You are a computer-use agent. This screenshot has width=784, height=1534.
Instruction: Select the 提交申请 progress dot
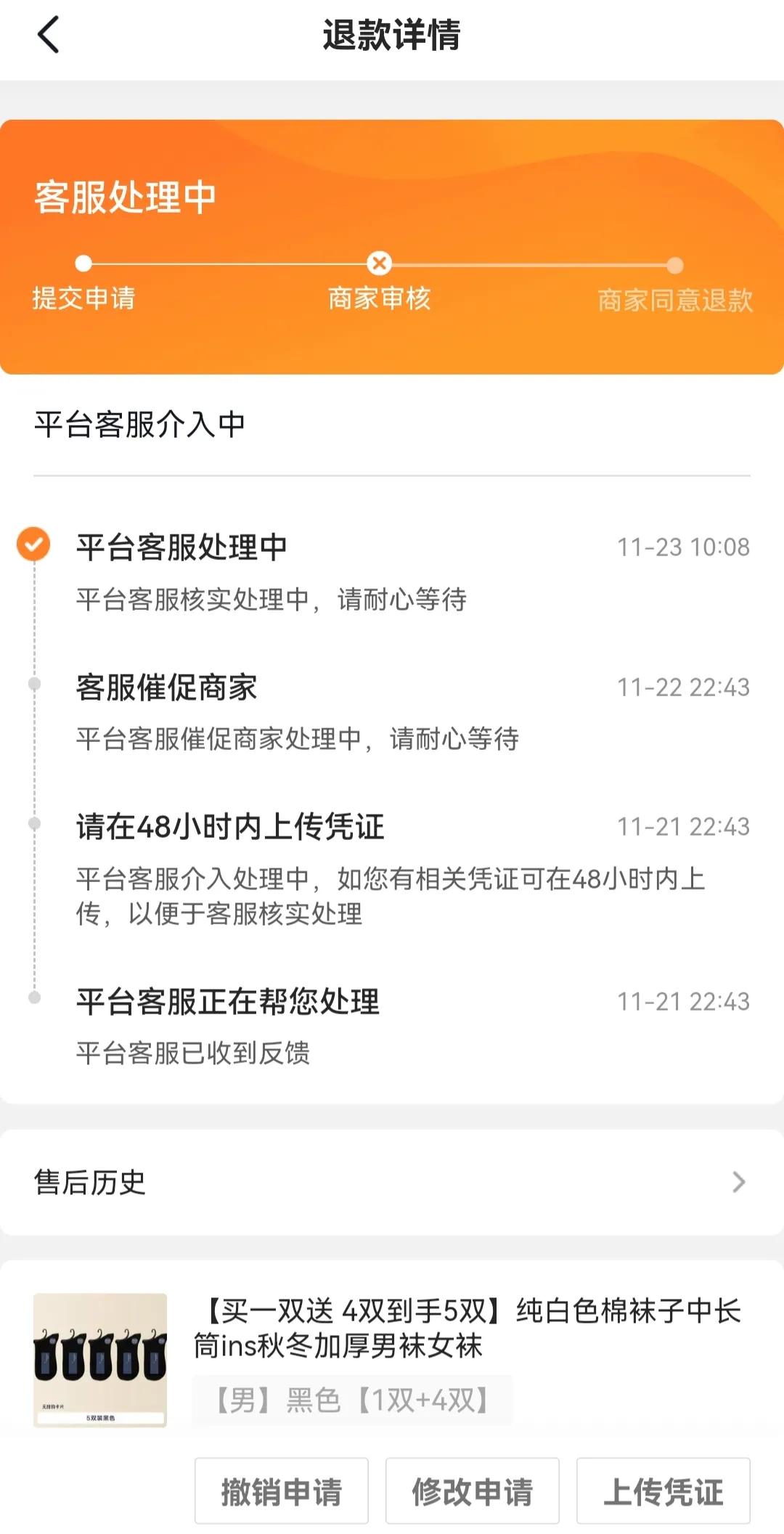82,264
